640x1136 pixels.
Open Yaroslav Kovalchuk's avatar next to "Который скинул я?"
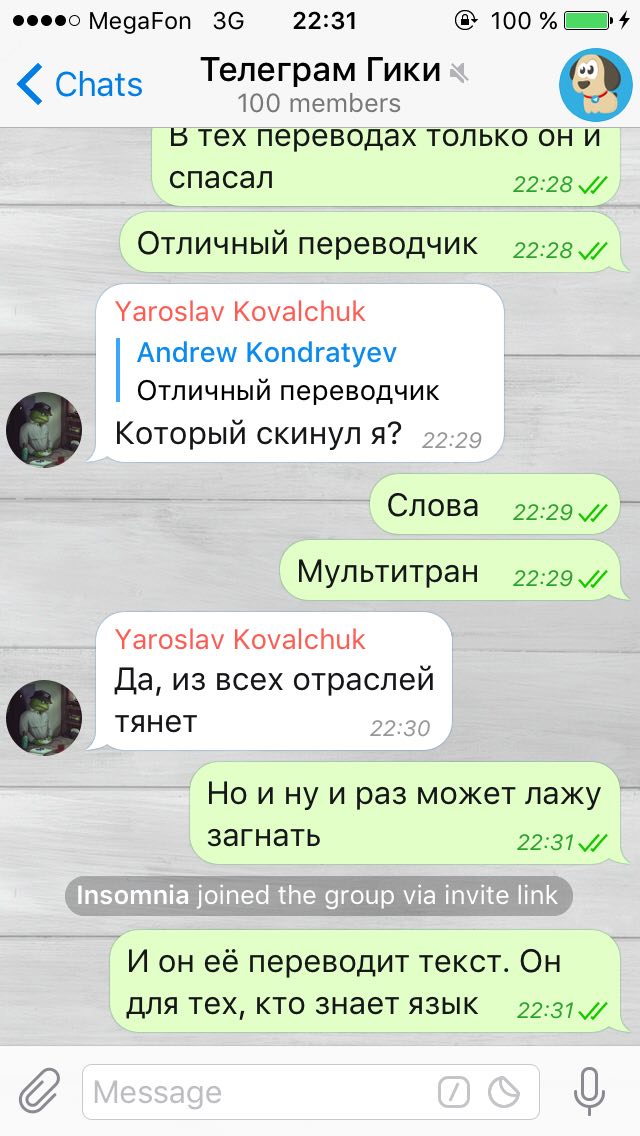[44, 430]
